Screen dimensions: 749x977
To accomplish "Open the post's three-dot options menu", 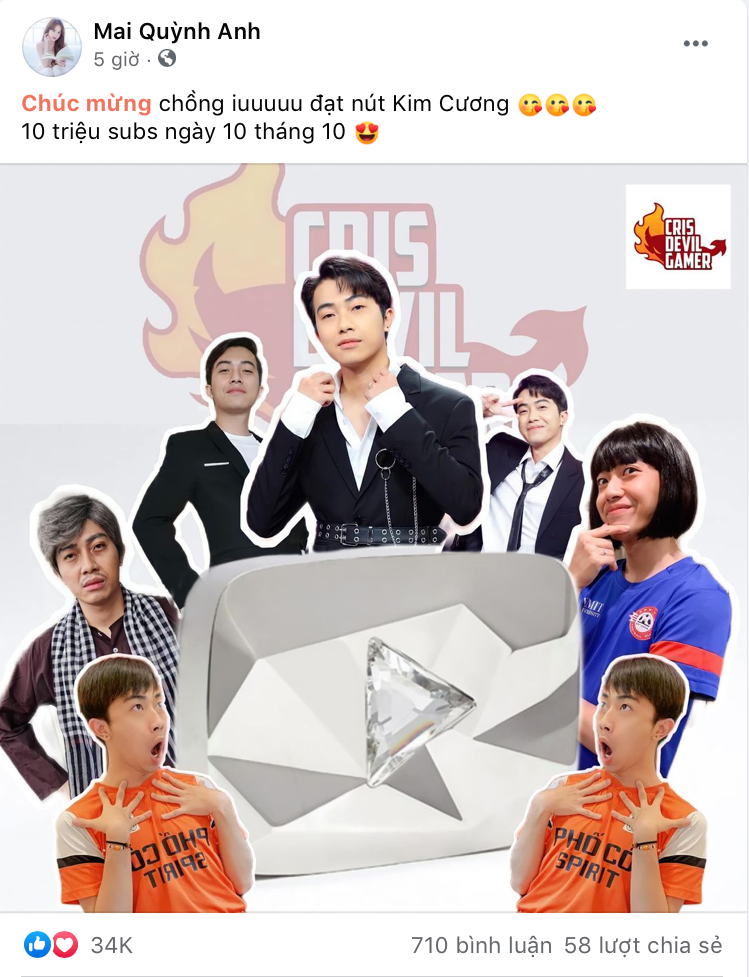I will coord(695,44).
